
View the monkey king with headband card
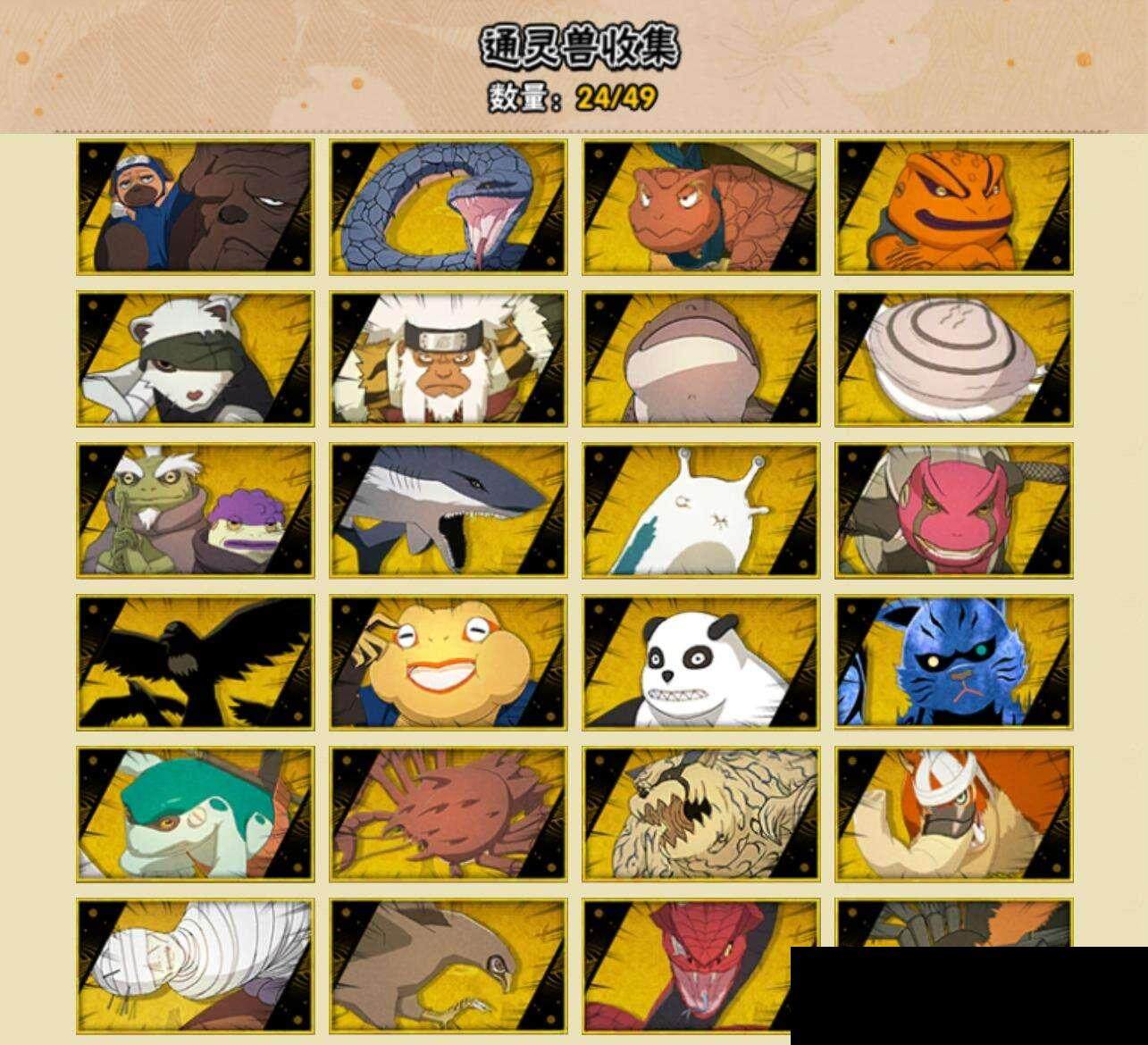coord(448,359)
